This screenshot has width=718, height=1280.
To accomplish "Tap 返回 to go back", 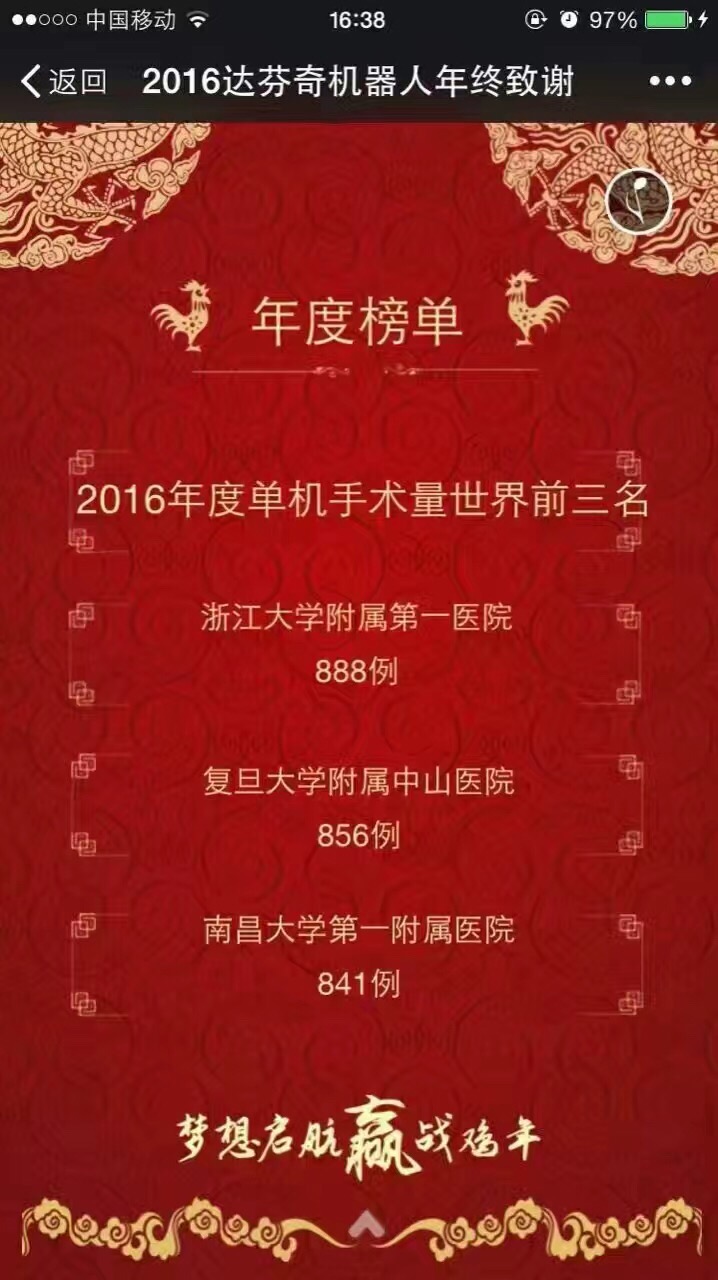I will tap(64, 81).
